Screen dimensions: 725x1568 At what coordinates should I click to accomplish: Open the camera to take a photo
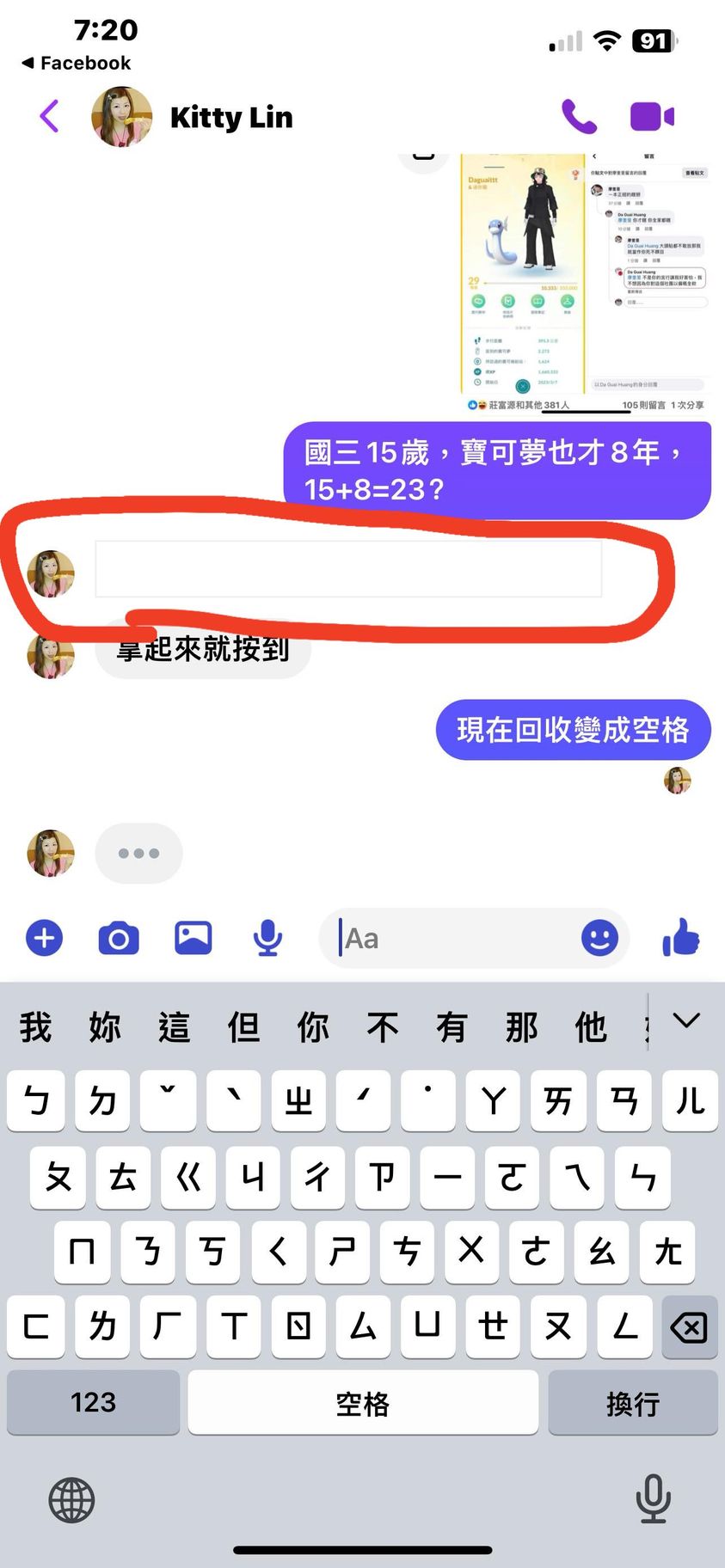coord(119,938)
